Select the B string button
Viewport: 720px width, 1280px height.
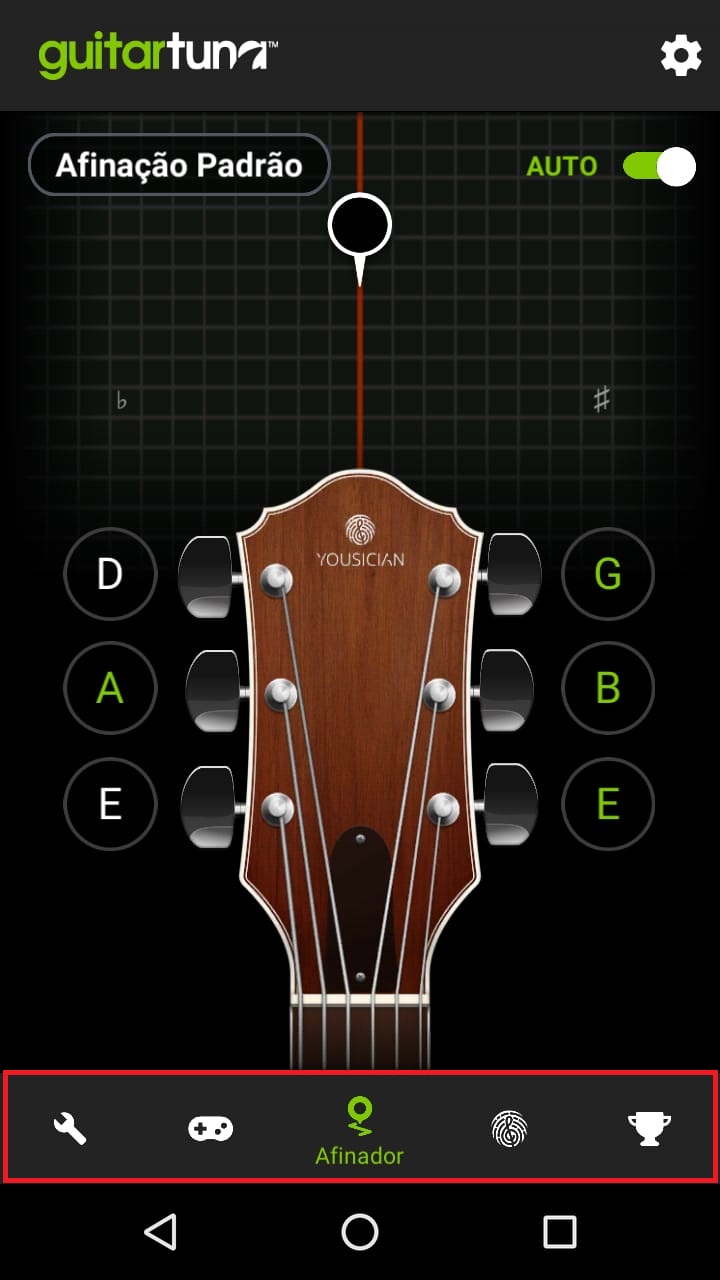(x=608, y=688)
